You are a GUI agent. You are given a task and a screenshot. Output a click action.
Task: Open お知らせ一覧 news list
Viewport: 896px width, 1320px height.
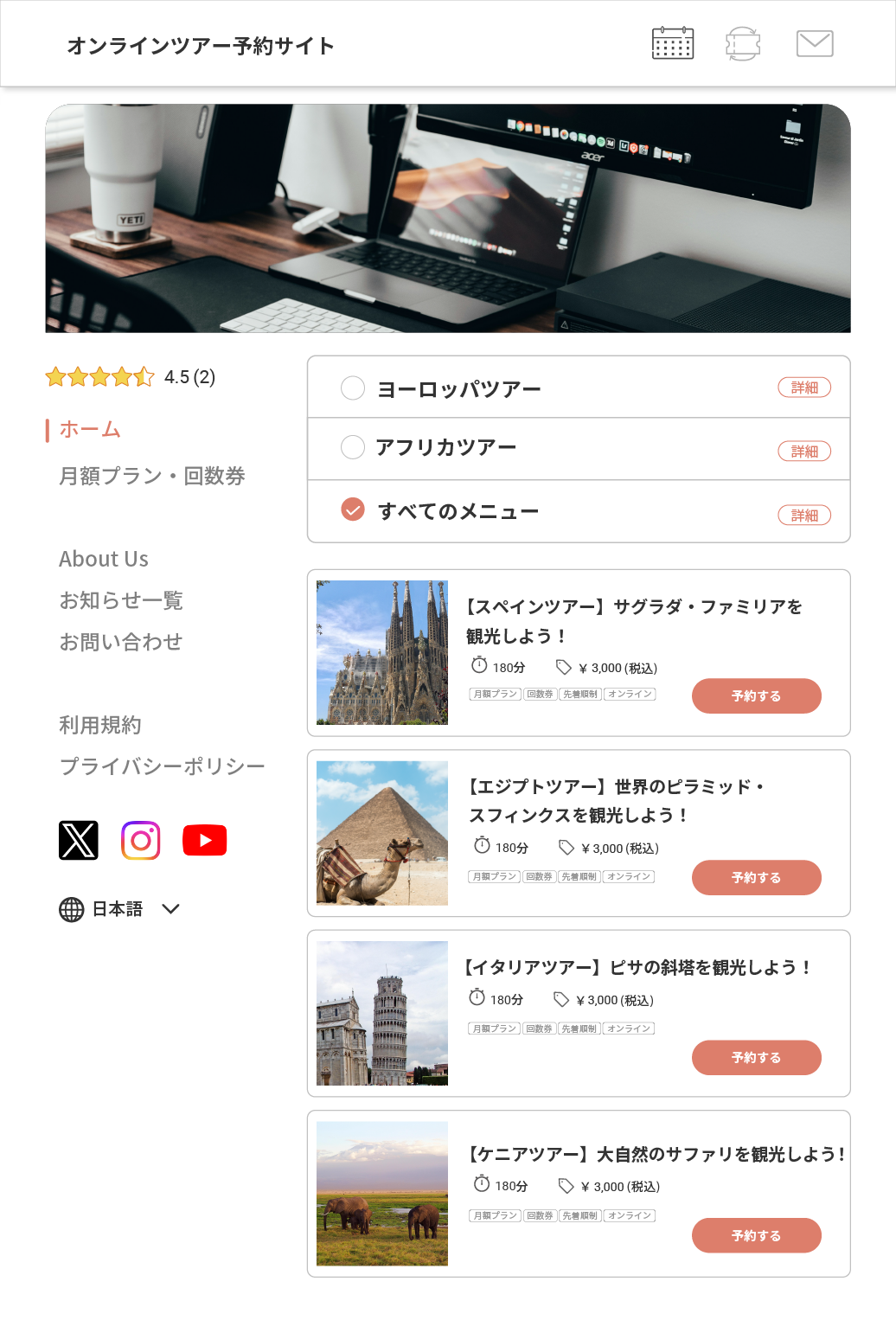(121, 600)
